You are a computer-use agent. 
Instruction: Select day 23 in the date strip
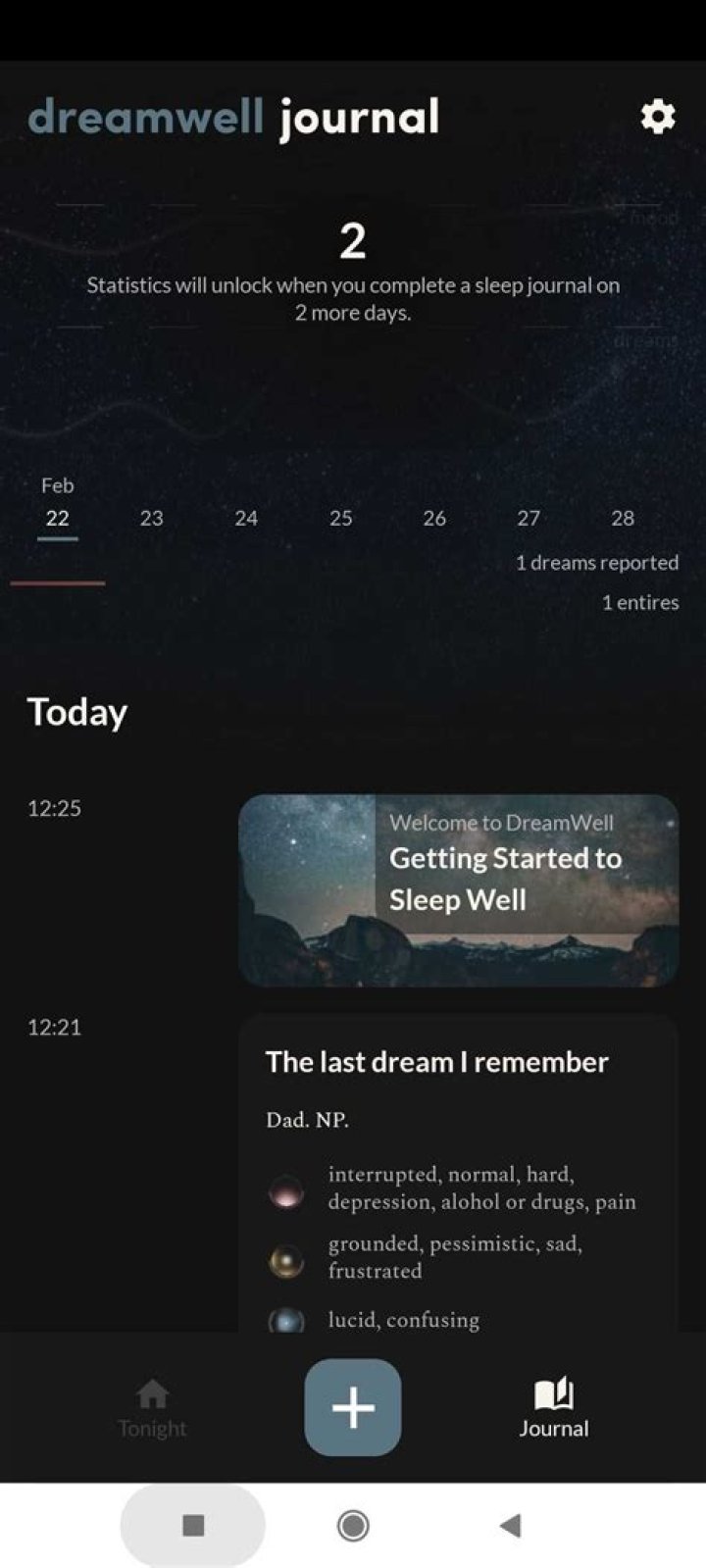[x=151, y=518]
